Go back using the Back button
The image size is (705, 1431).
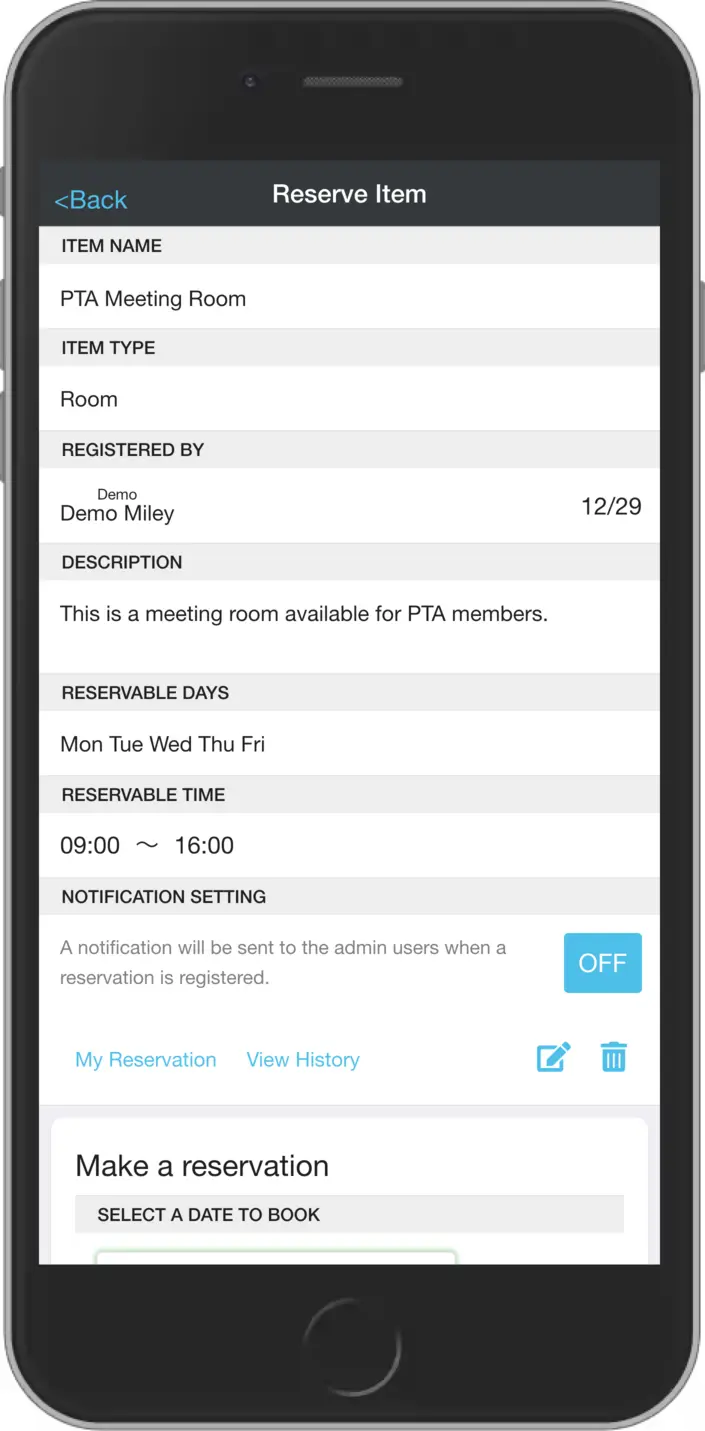click(x=91, y=200)
